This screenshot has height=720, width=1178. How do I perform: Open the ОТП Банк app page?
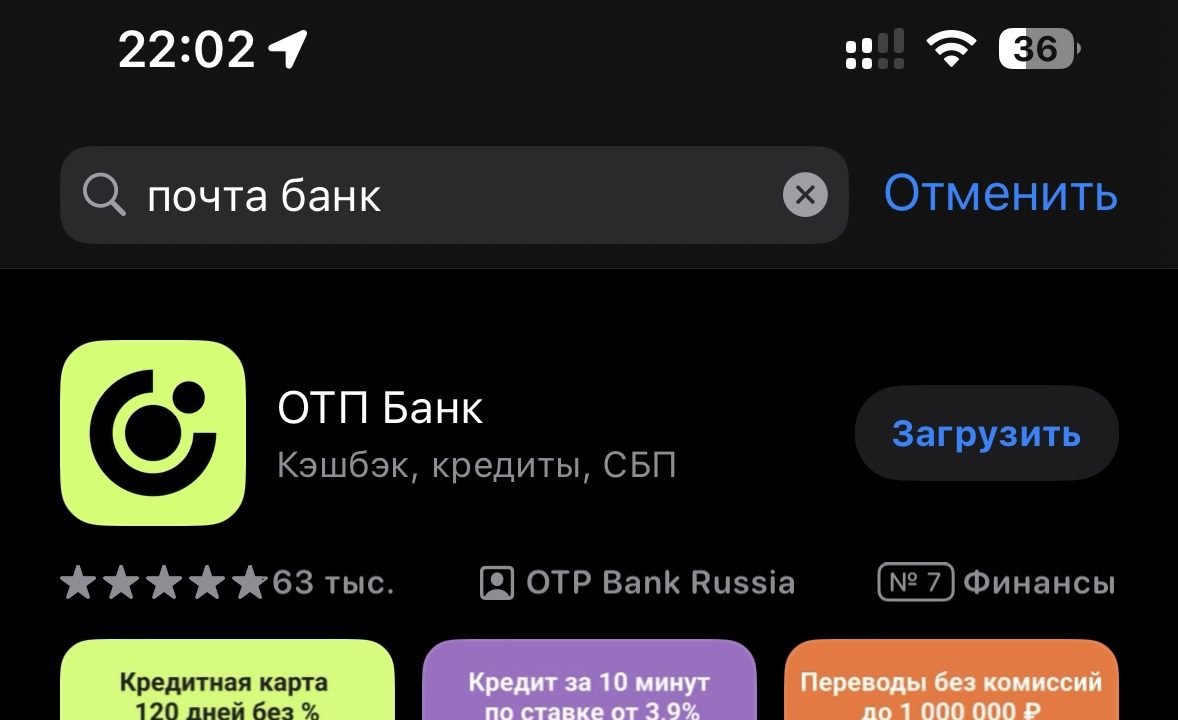(x=380, y=410)
